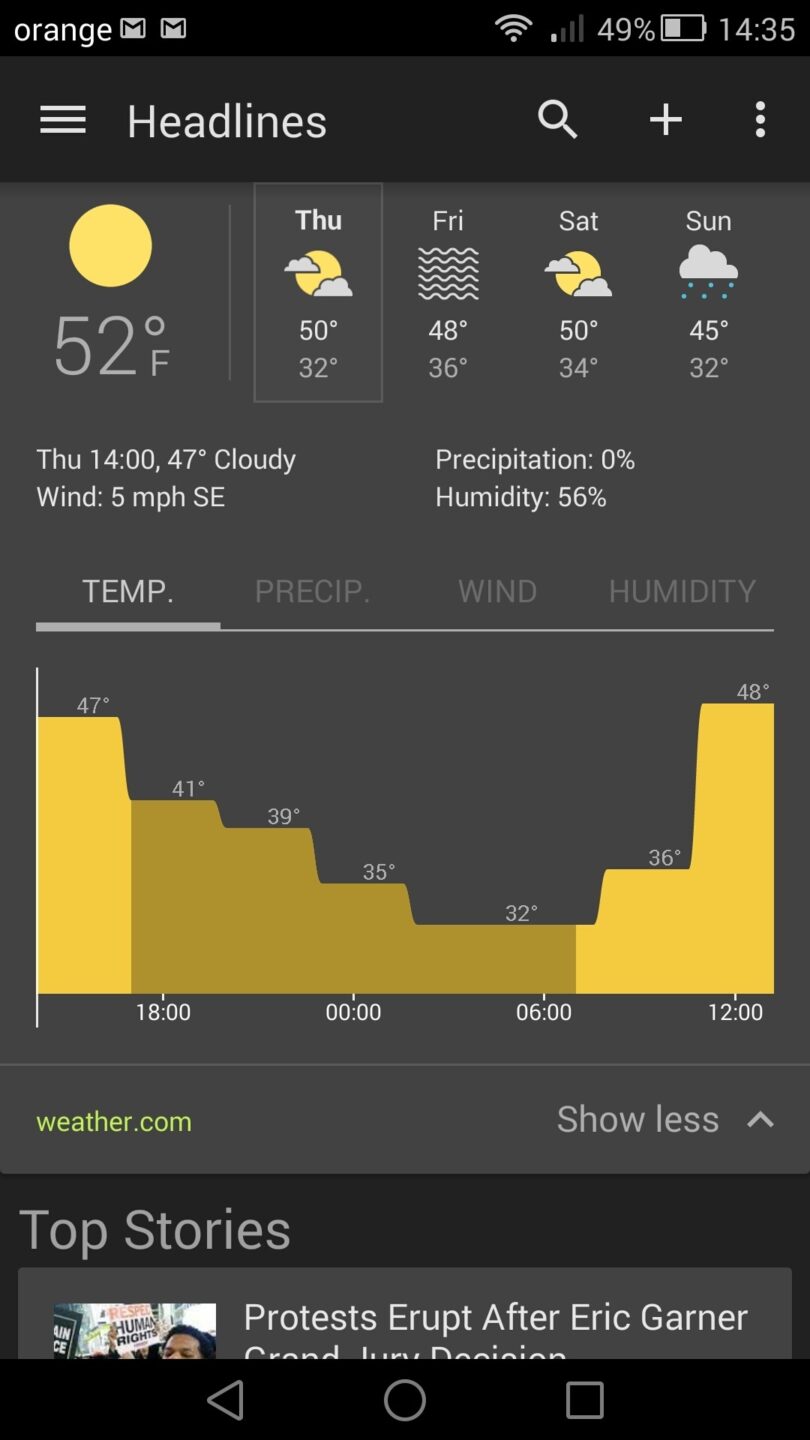Tap the search magnifier icon

click(557, 119)
